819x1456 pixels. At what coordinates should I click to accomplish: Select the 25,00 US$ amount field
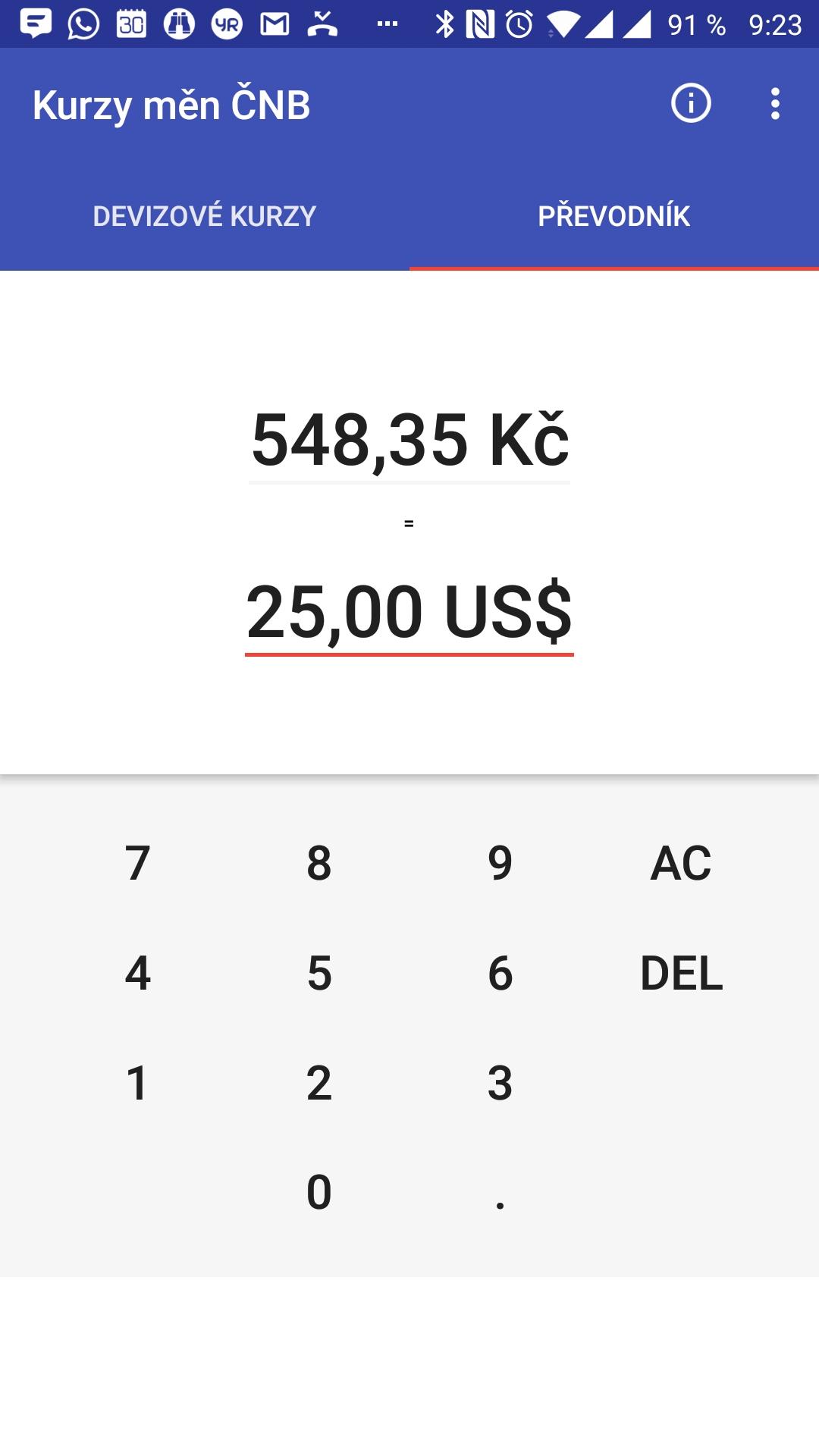tap(409, 612)
